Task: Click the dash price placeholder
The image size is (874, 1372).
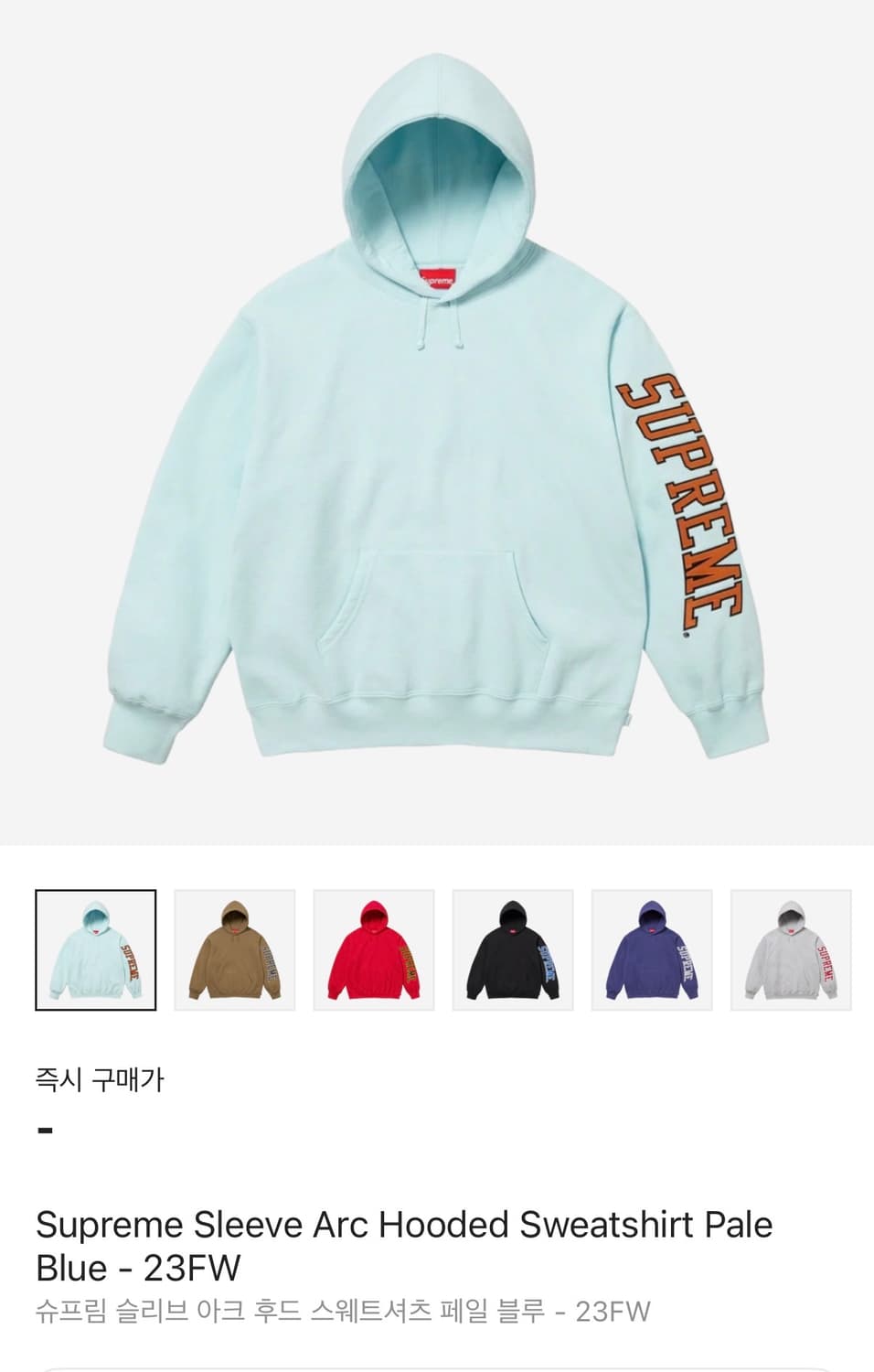Action: (x=45, y=1132)
